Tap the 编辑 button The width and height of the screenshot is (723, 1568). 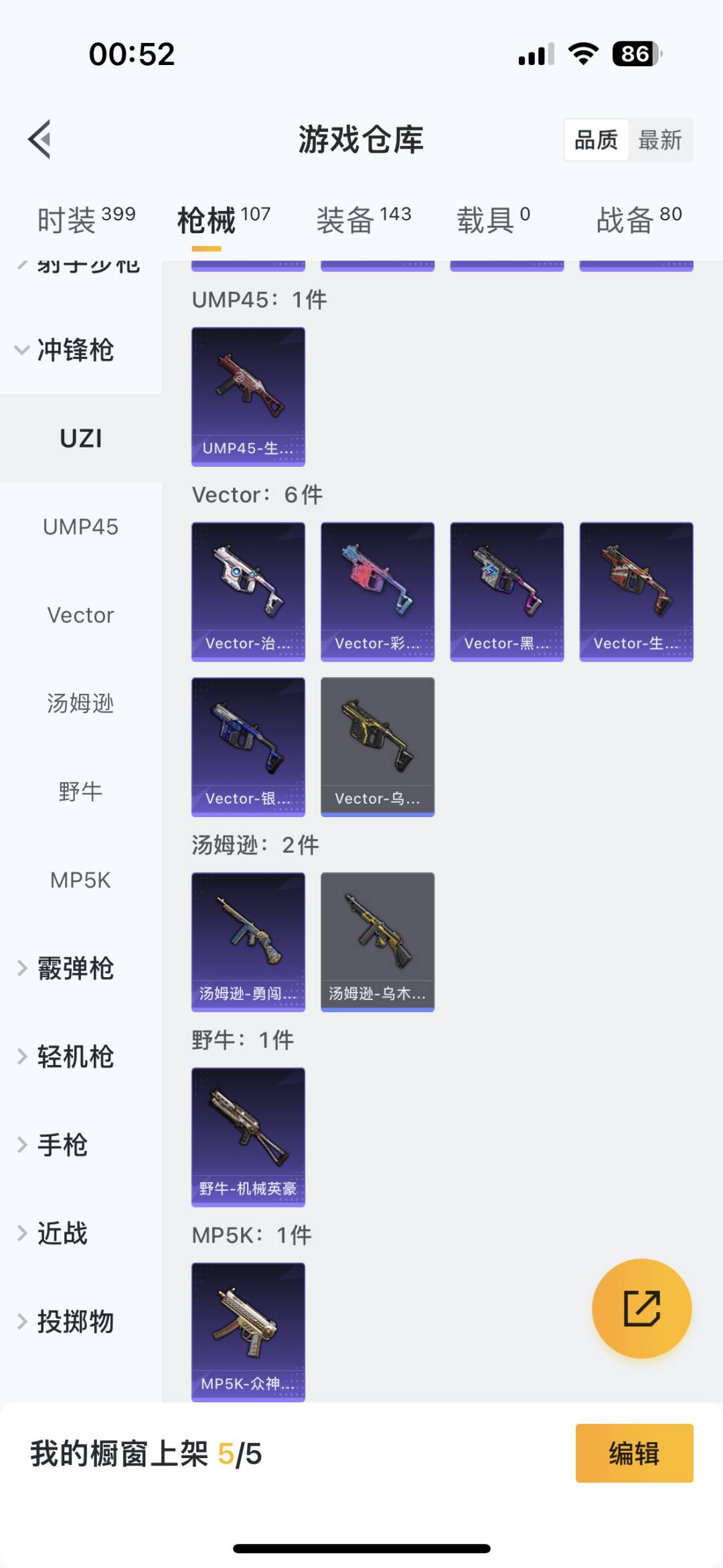(x=634, y=1453)
